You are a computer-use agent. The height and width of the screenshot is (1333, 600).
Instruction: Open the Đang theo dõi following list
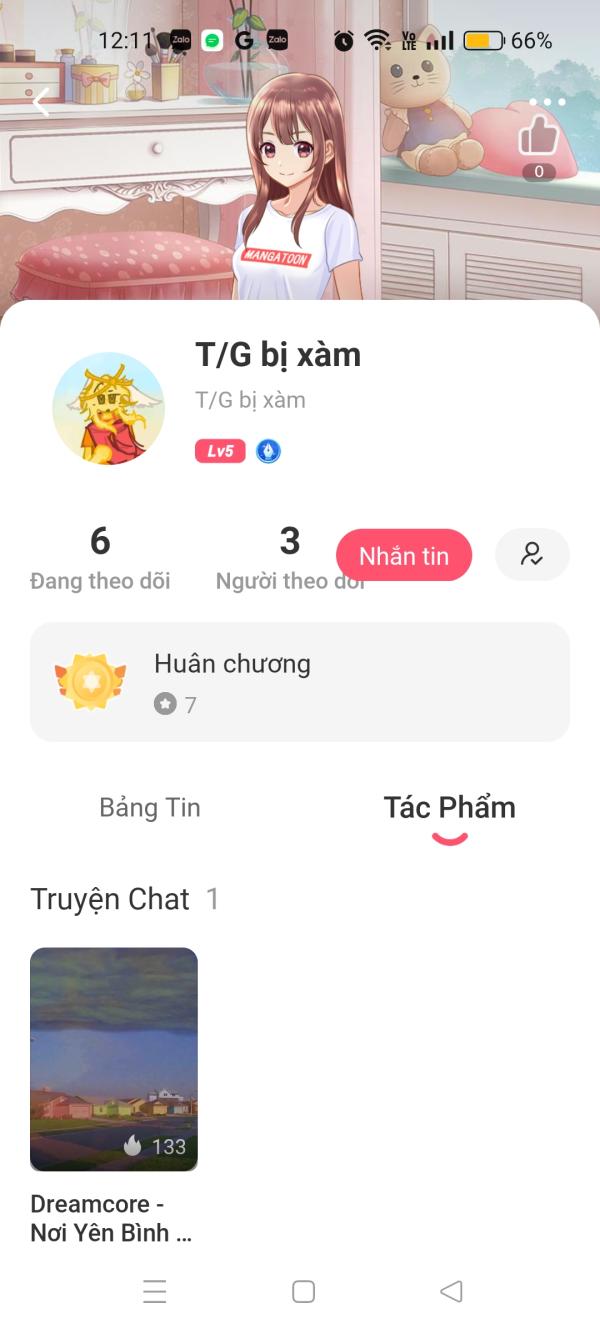(x=100, y=558)
